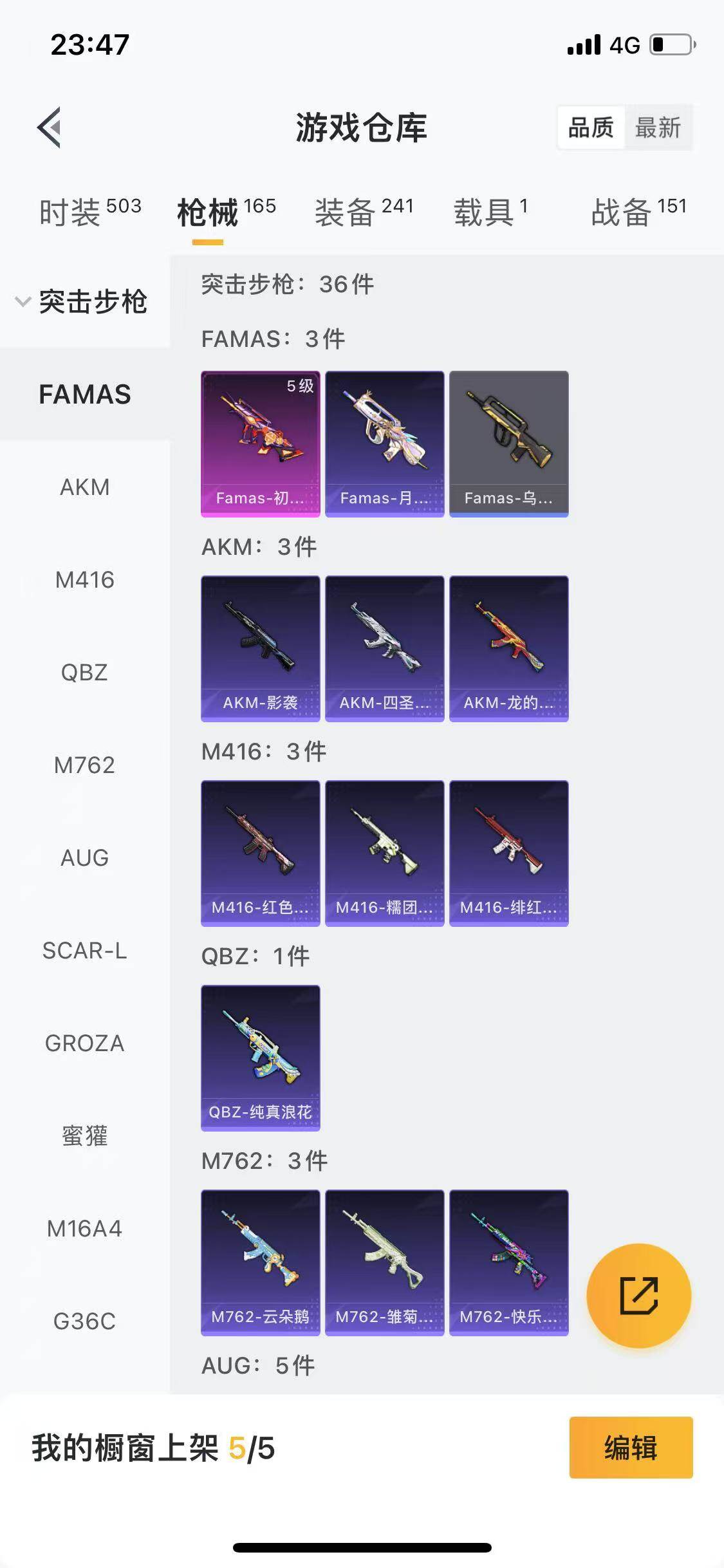The image size is (724, 1568).
Task: Switch to the 装备 tab
Action: point(364,212)
